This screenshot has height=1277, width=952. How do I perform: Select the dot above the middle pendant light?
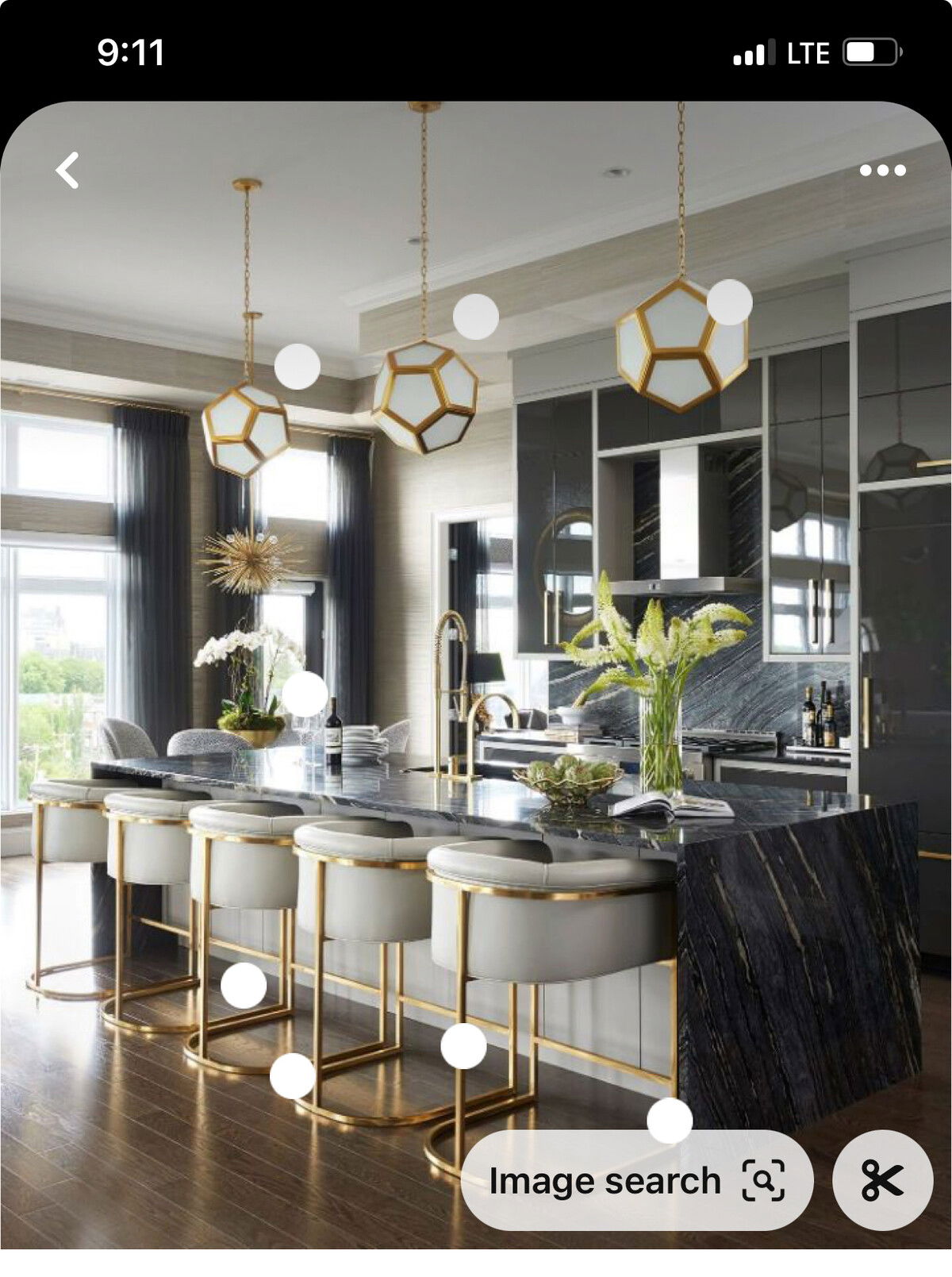click(476, 317)
